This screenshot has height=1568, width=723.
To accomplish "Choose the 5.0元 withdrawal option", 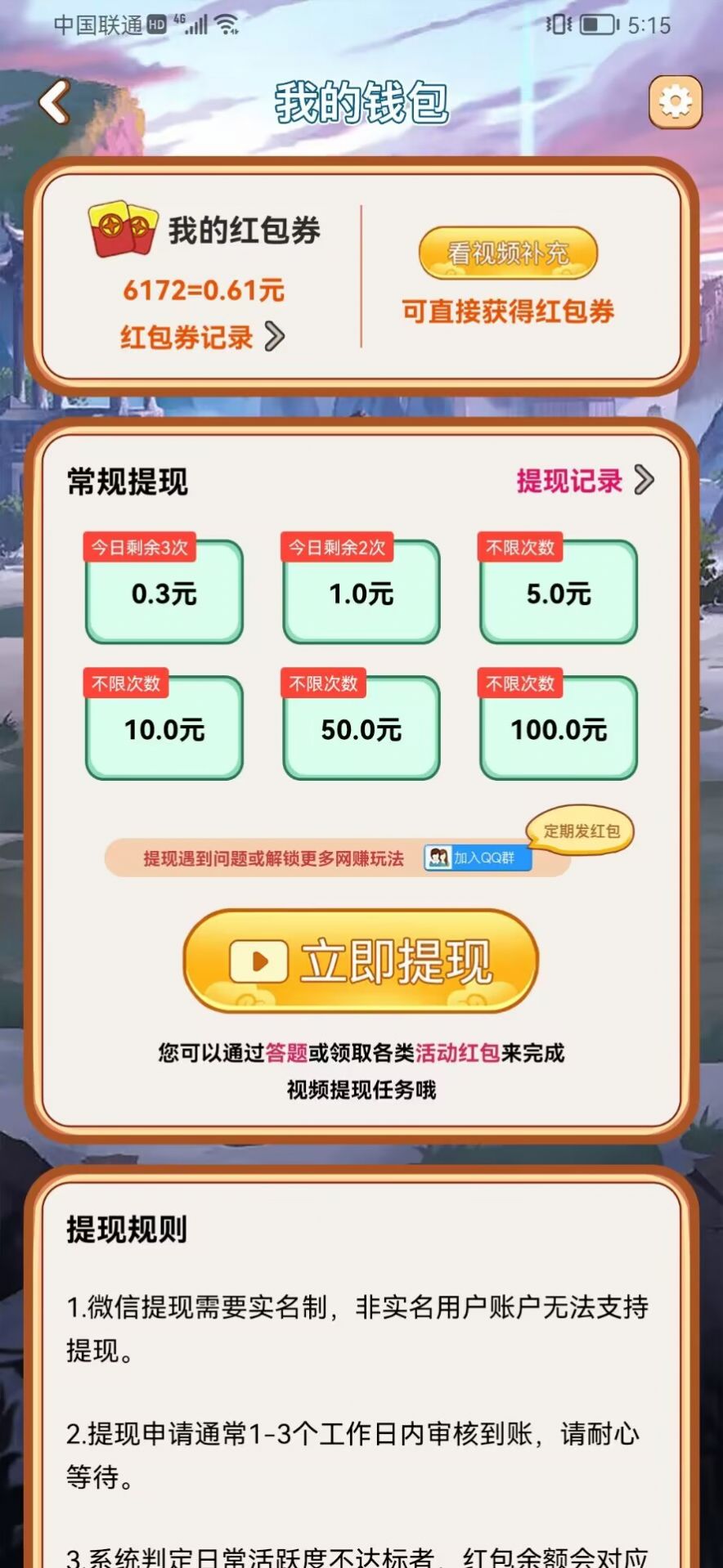I will pyautogui.click(x=559, y=593).
